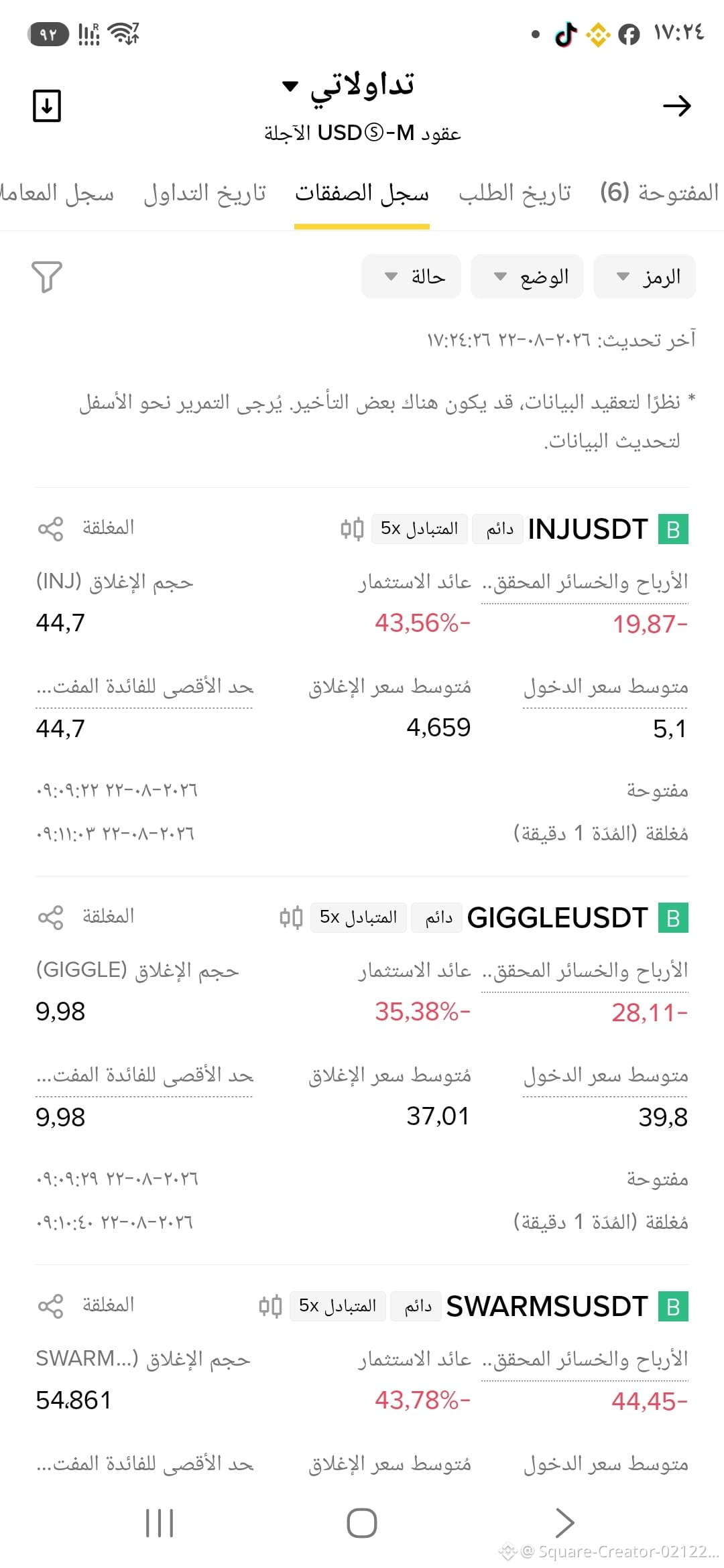This screenshot has width=724, height=1568.
Task: Go back using the header arrow
Action: (676, 106)
